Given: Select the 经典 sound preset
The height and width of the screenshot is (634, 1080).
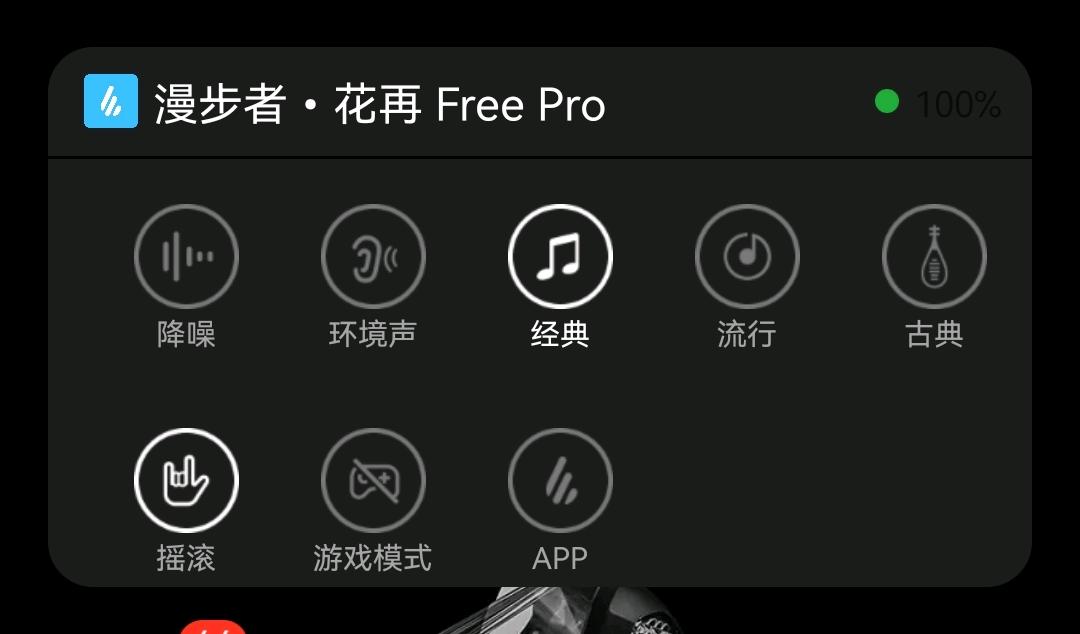Looking at the screenshot, I should [560, 256].
